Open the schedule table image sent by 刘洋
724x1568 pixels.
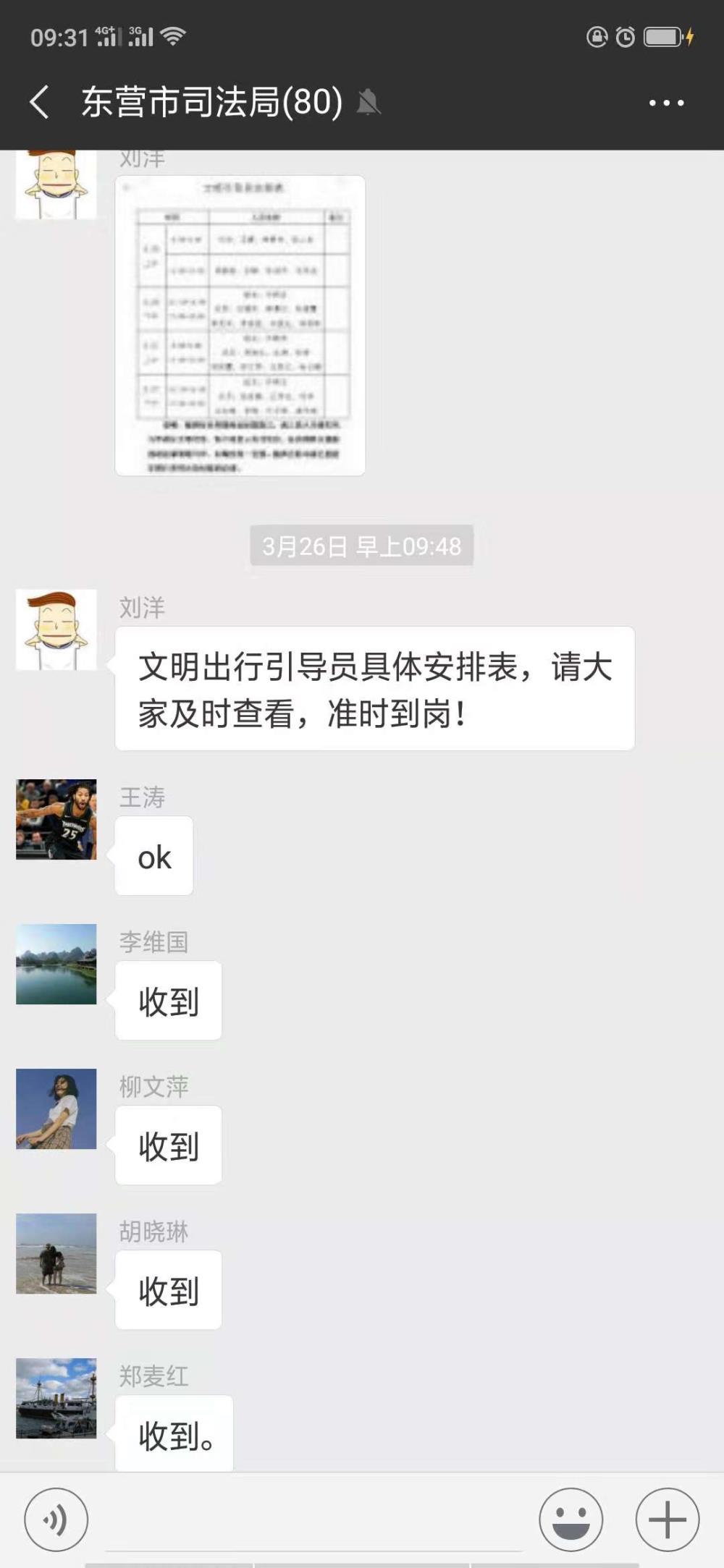pos(240,326)
